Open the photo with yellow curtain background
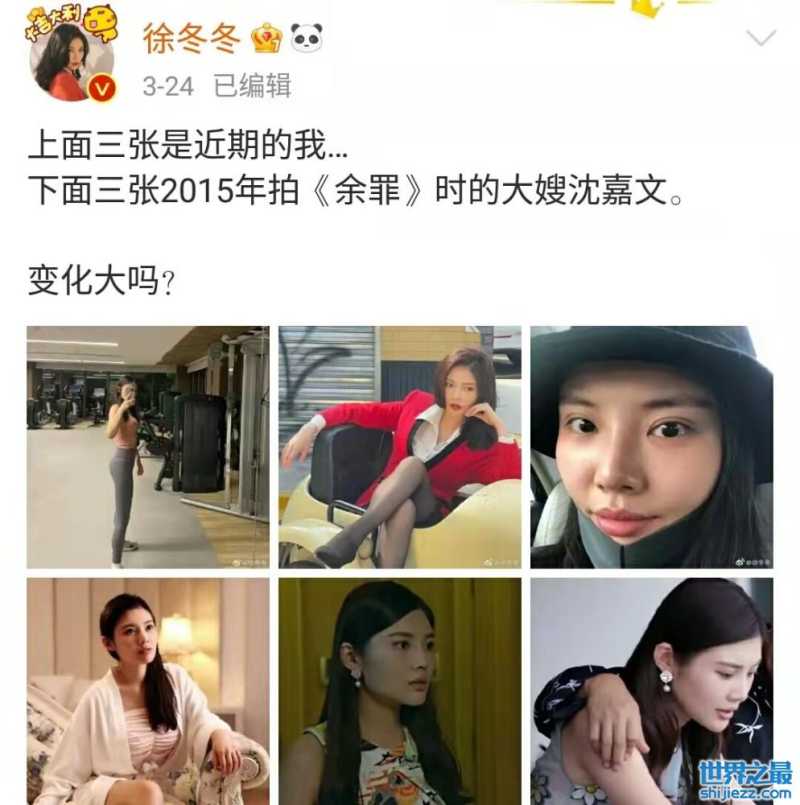 pyautogui.click(x=400, y=691)
